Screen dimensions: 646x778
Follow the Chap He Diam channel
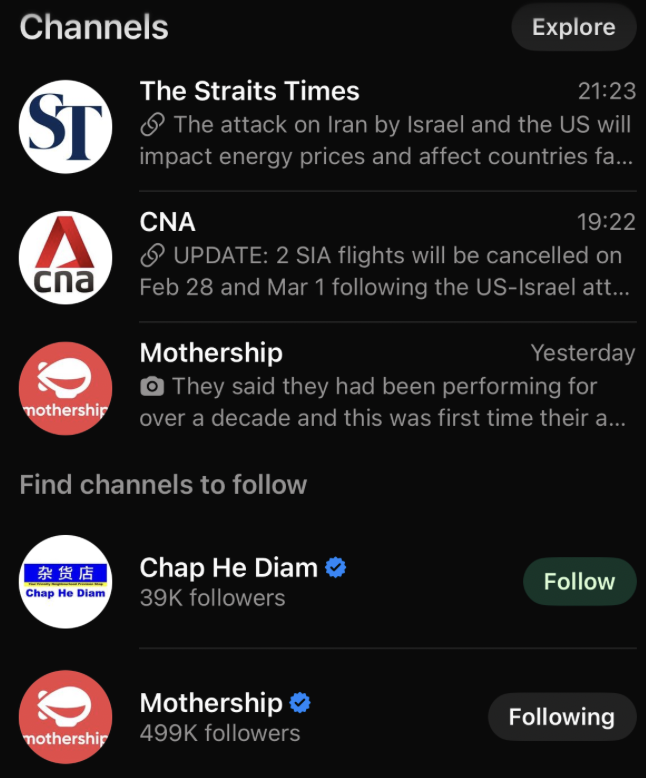click(x=579, y=582)
